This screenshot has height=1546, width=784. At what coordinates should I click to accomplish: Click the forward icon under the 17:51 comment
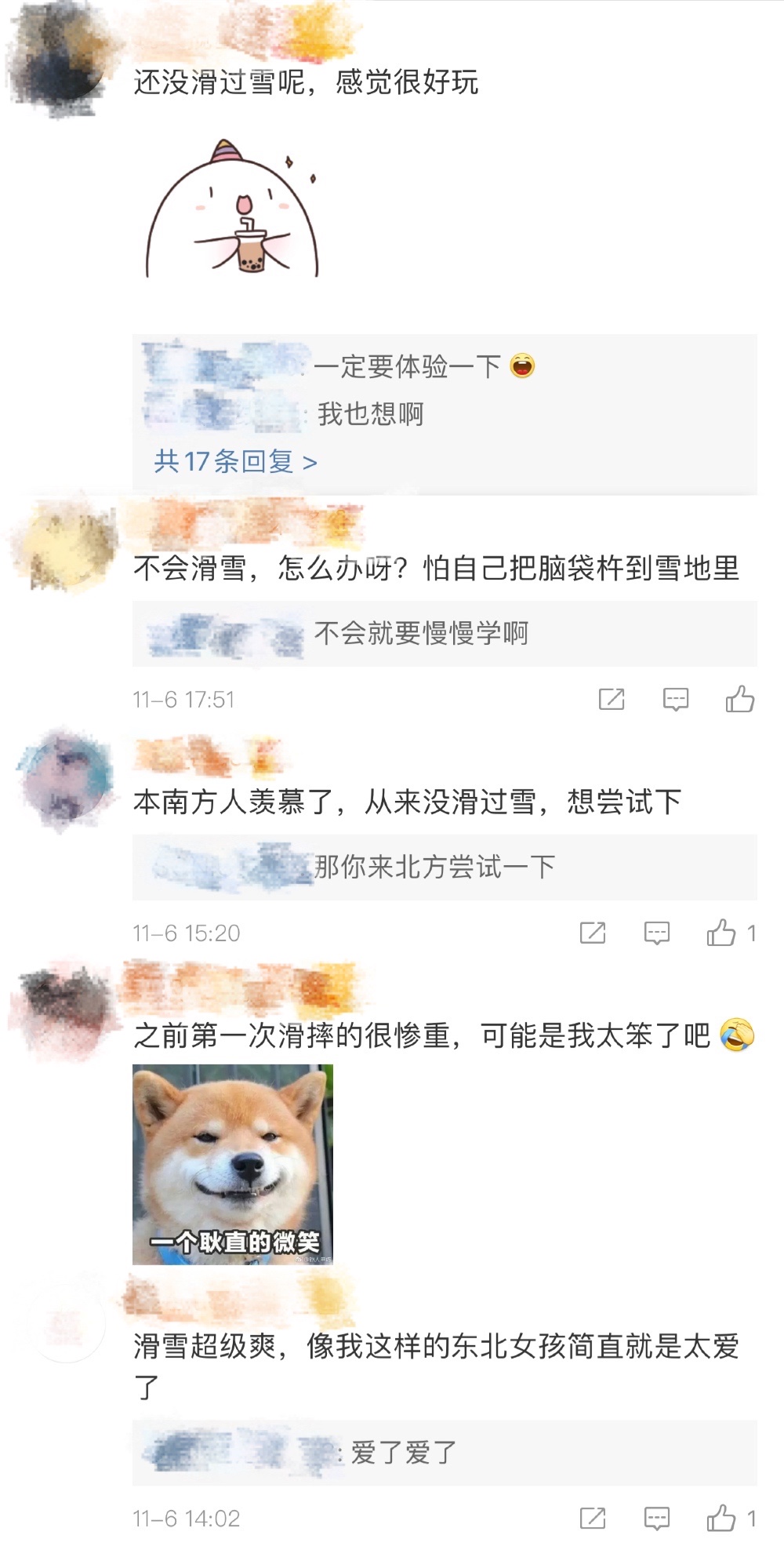pos(613,697)
